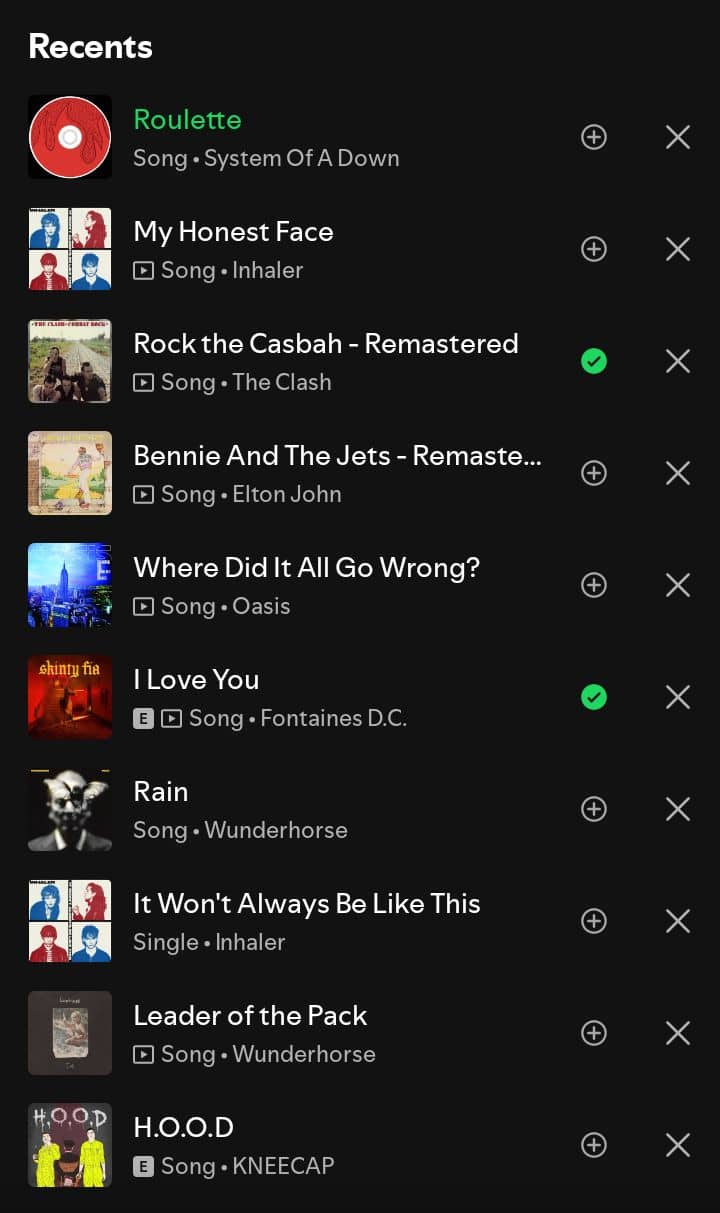The height and width of the screenshot is (1213, 720).
Task: Remove Leader of the Pack from recents
Action: [x=678, y=1033]
